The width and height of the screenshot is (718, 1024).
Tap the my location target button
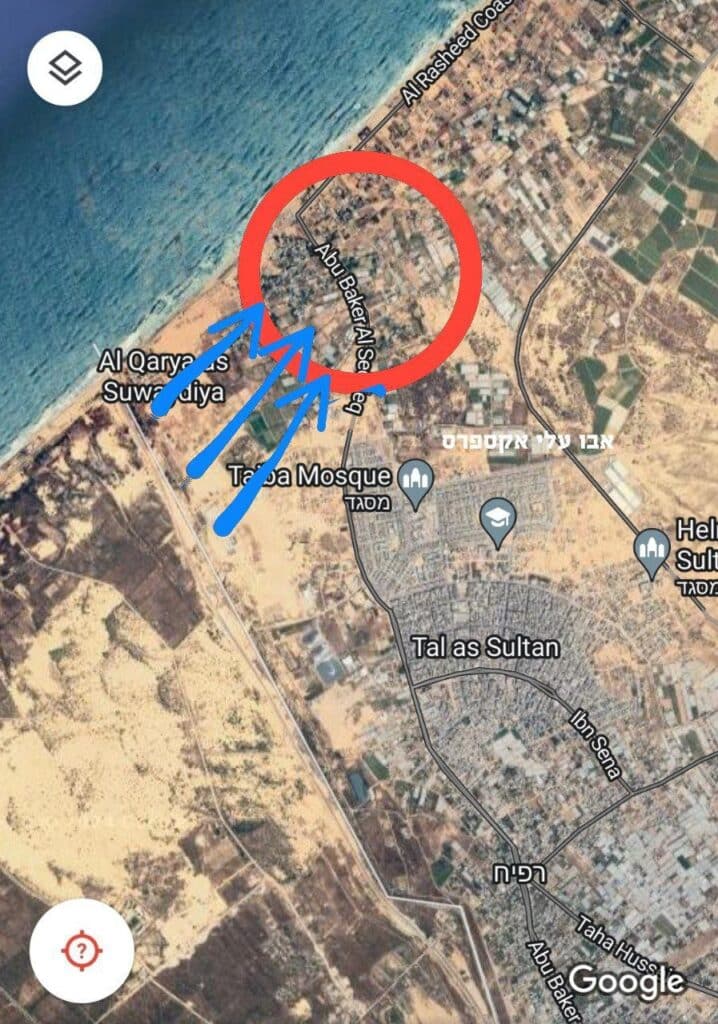pyautogui.click(x=82, y=950)
